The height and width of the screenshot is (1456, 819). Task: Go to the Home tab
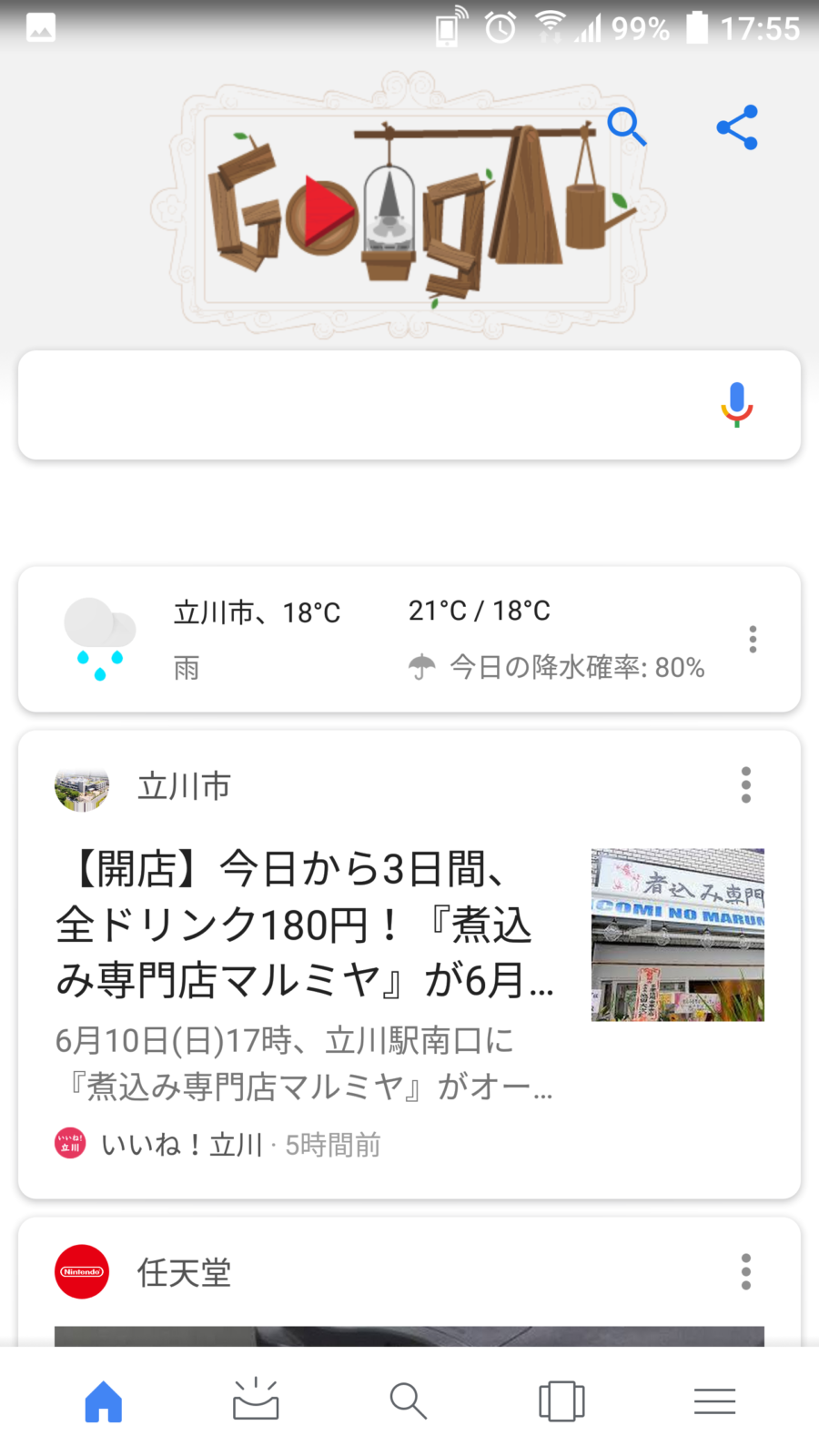104,1401
